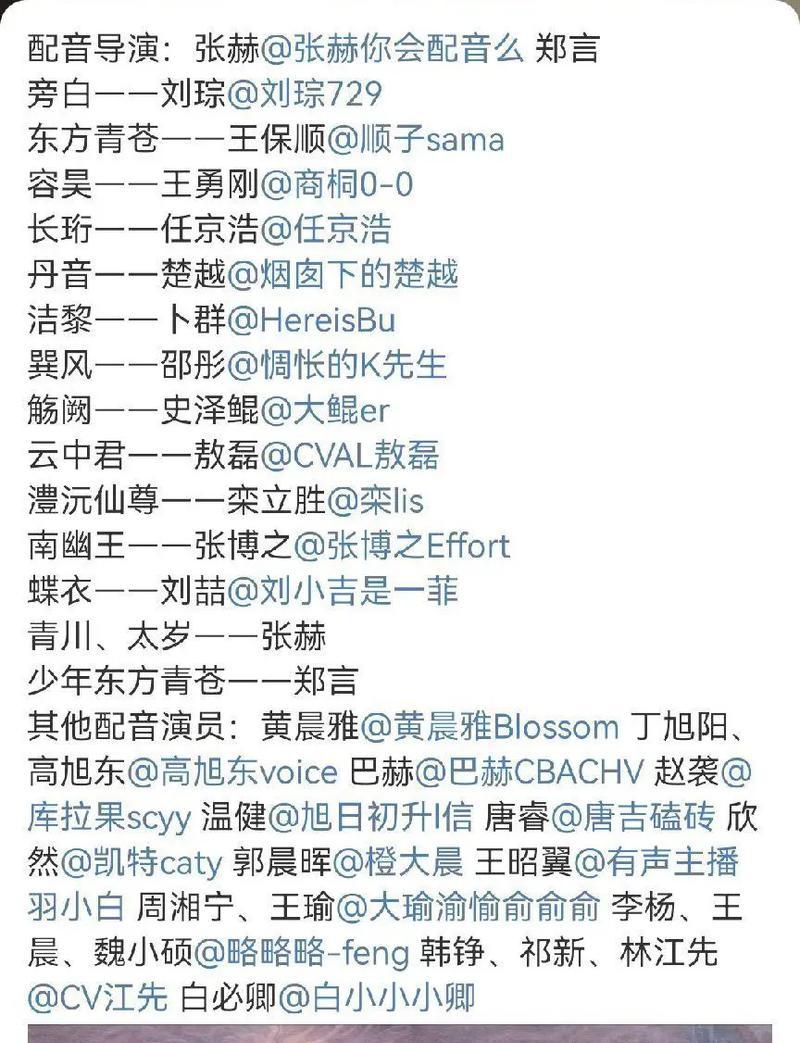
Task: Visit the @高旭东voice profile link
Action: pos(232,772)
